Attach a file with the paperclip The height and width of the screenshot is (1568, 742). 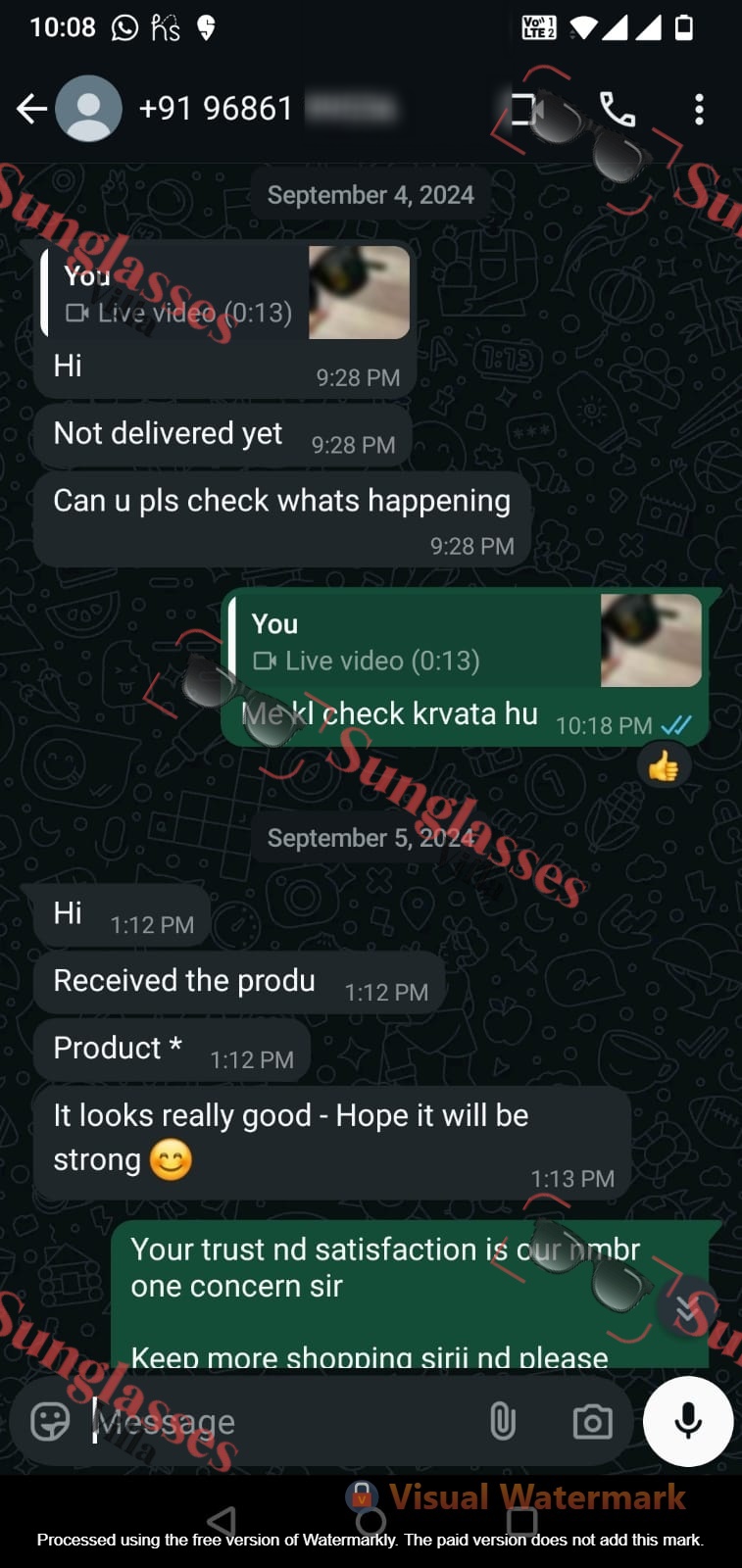pos(502,1421)
